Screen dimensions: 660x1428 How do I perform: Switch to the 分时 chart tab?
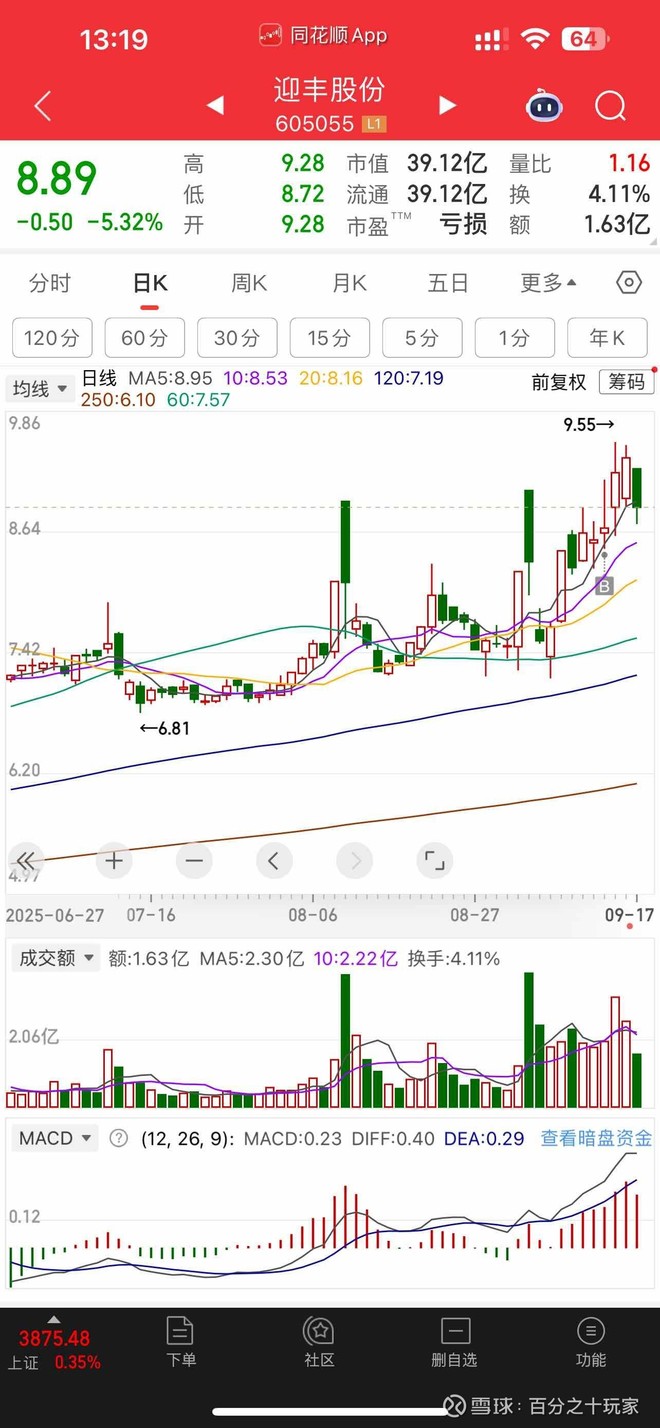tap(50, 283)
